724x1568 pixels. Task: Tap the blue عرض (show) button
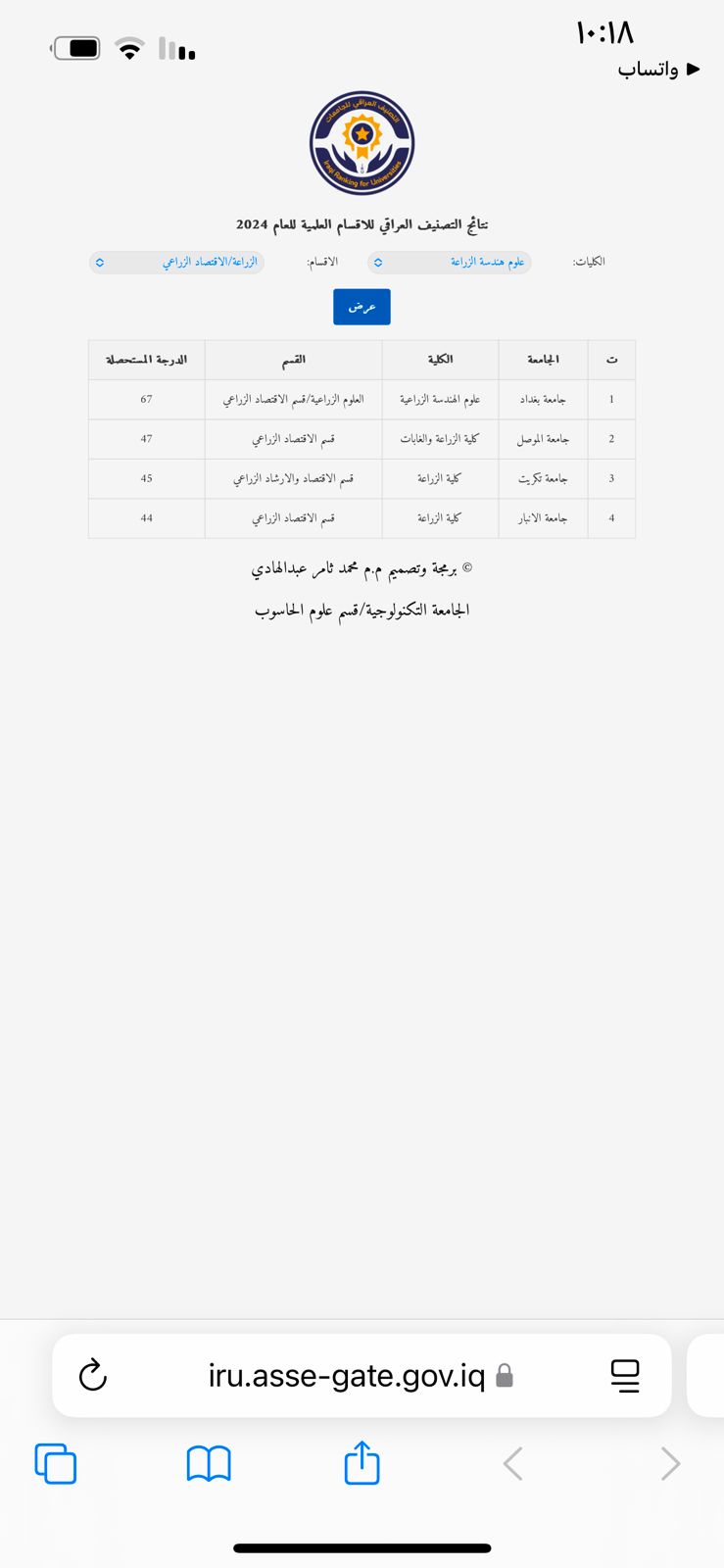362,307
